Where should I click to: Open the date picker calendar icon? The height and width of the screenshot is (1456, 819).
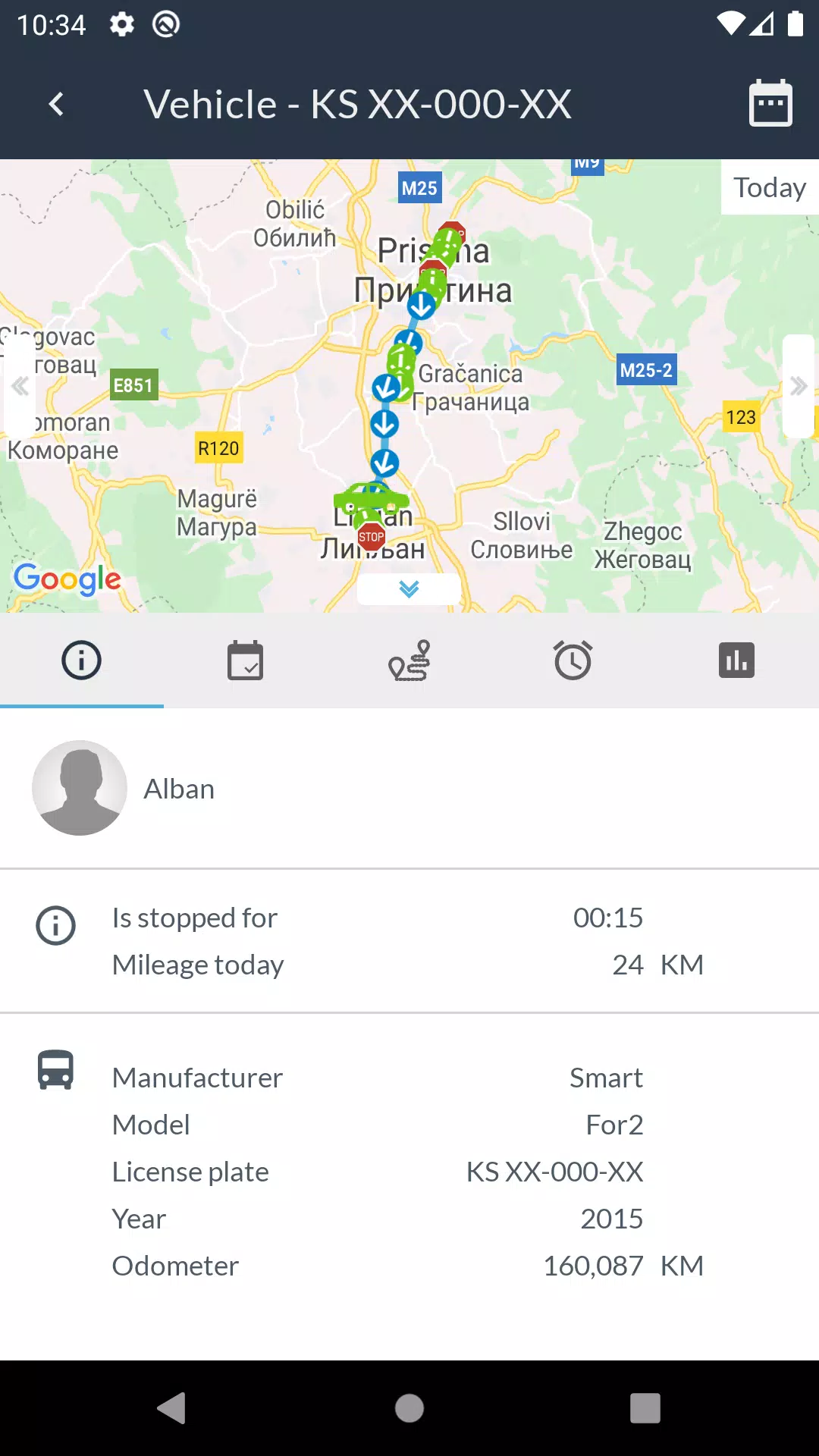pos(770,103)
